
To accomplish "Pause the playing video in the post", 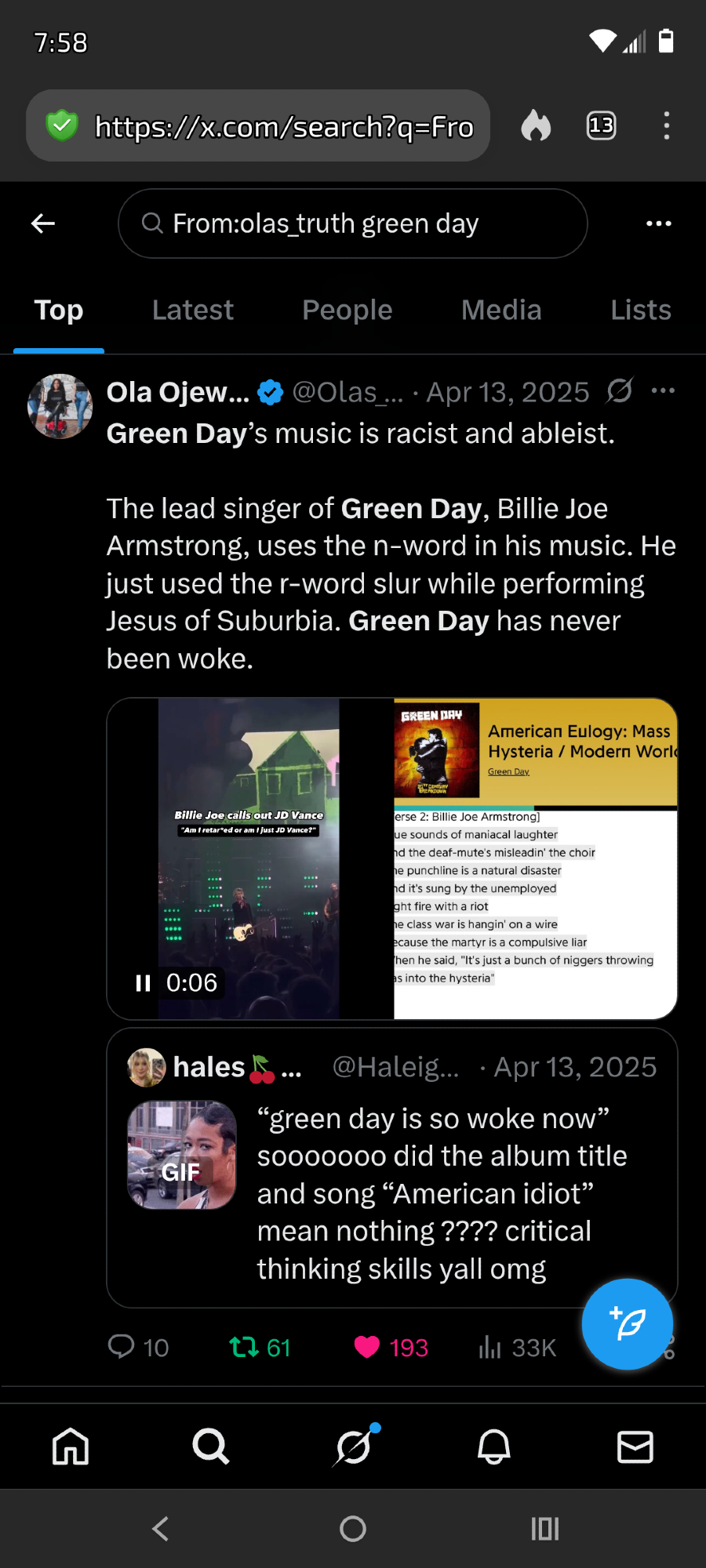I will pyautogui.click(x=143, y=983).
